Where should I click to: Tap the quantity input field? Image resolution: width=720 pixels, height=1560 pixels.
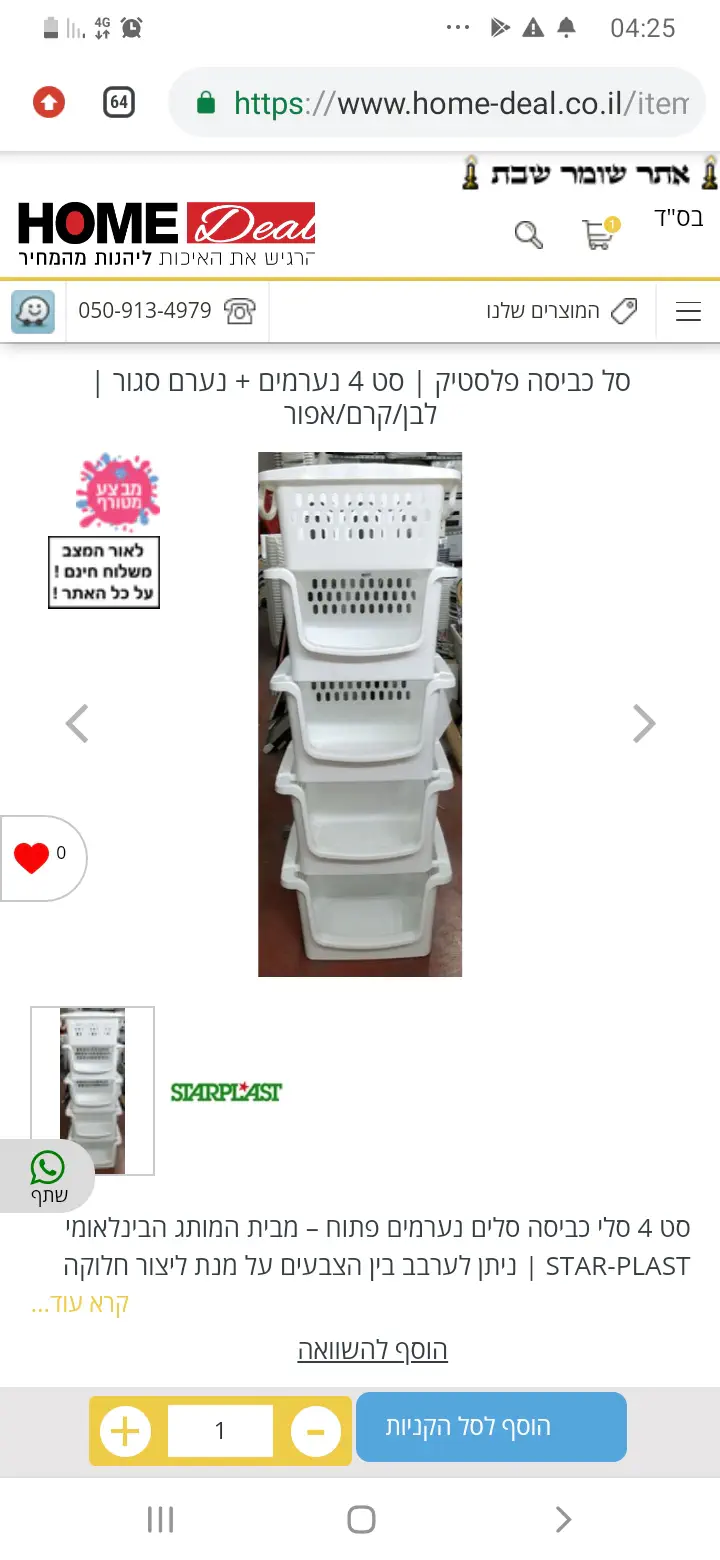(x=220, y=1432)
